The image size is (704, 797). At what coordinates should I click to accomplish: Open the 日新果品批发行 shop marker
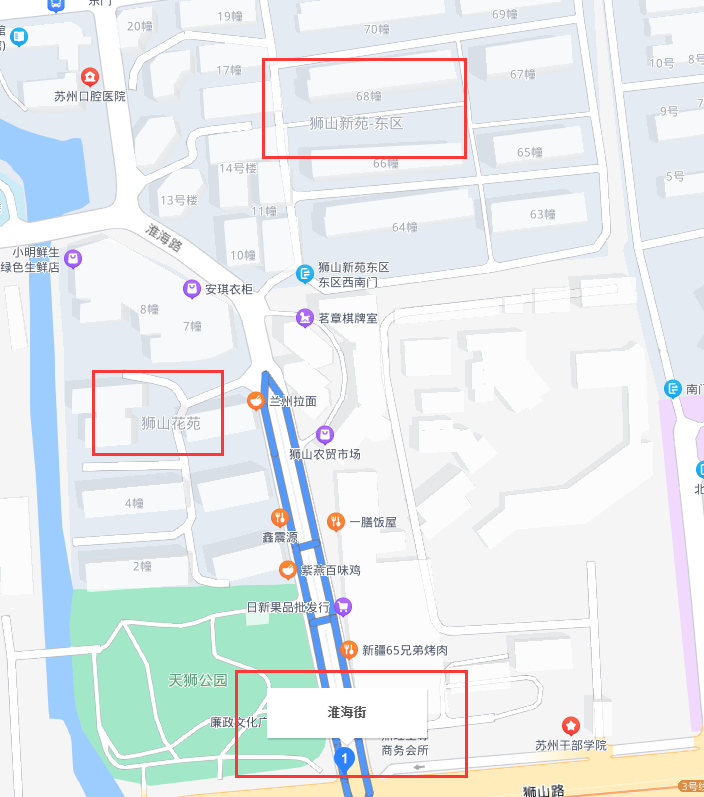pos(343,606)
